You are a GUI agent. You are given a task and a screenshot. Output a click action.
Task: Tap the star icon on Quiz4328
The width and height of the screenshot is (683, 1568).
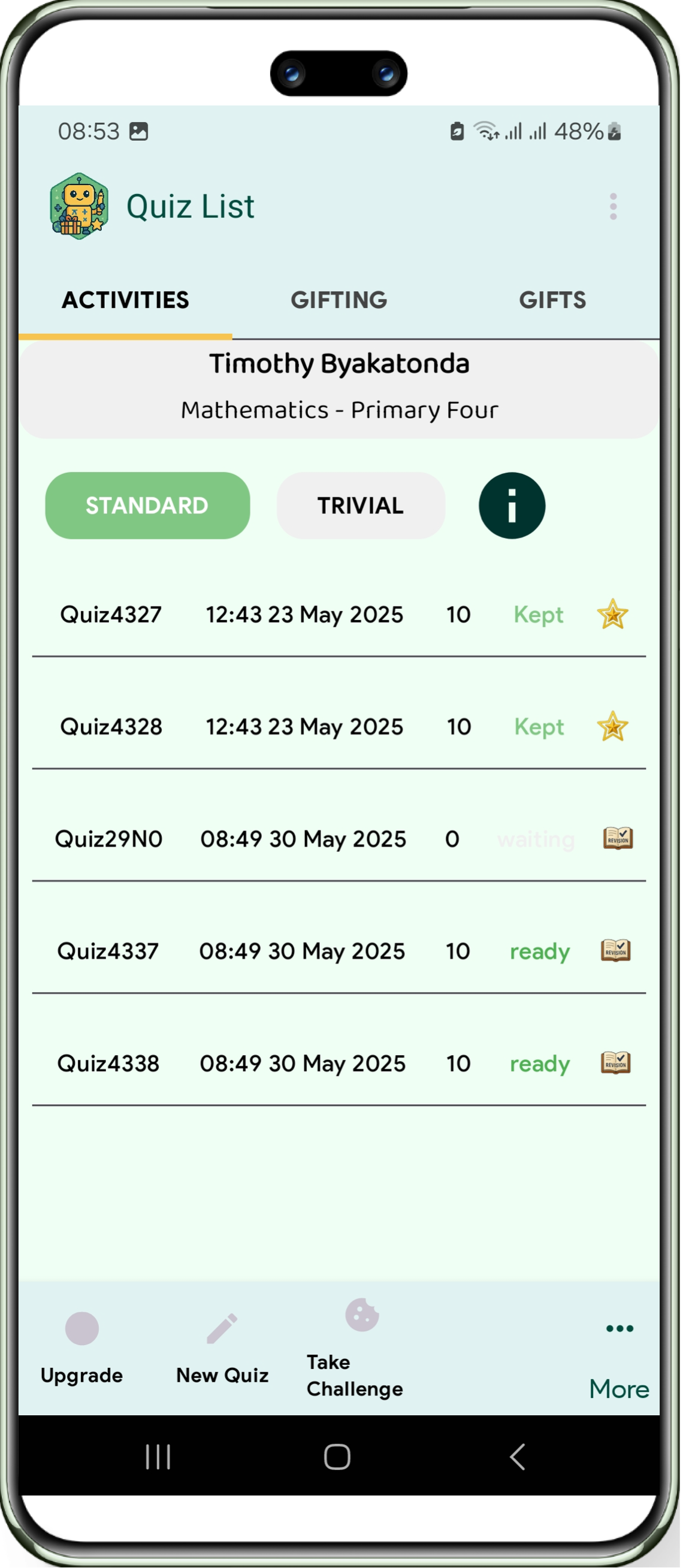(612, 726)
